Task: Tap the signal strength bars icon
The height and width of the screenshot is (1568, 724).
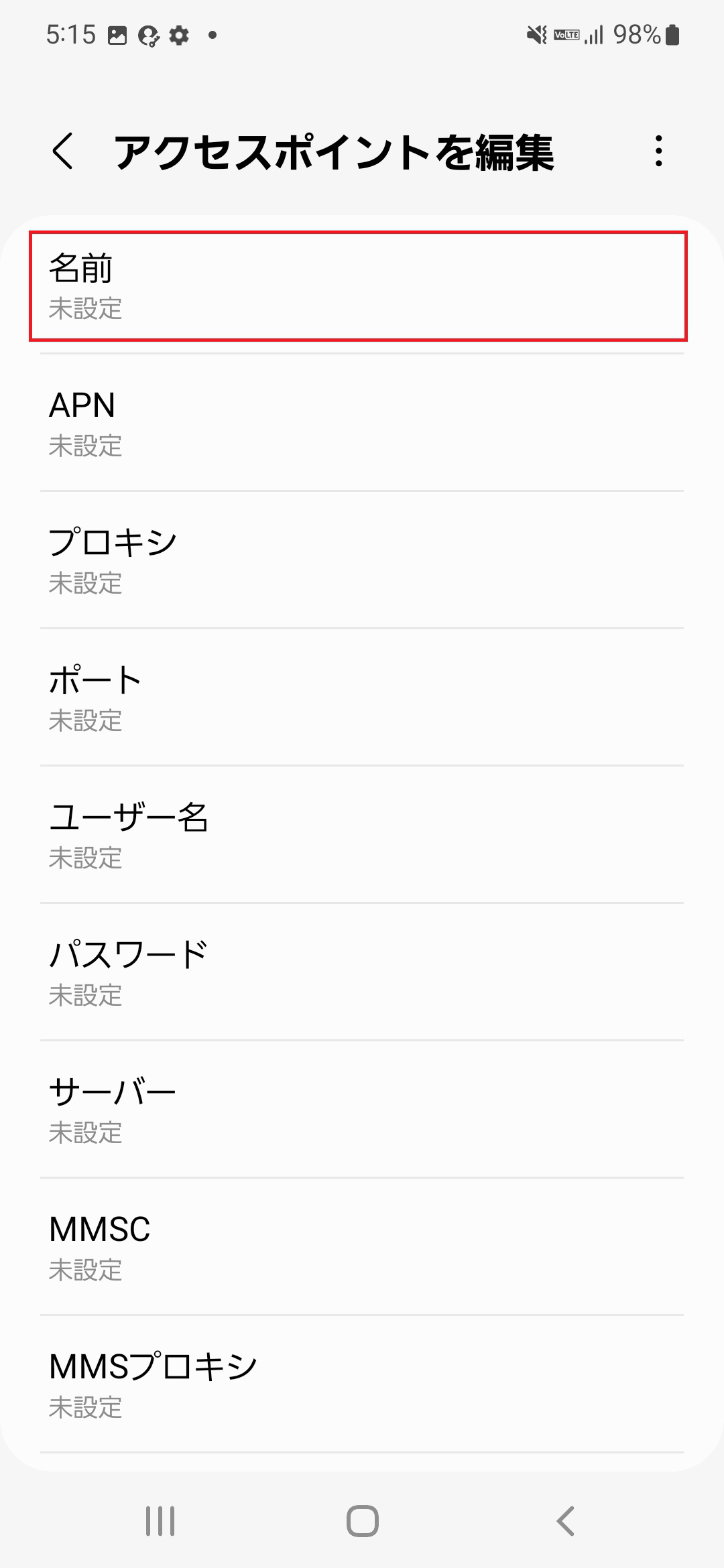Action: coord(595,34)
